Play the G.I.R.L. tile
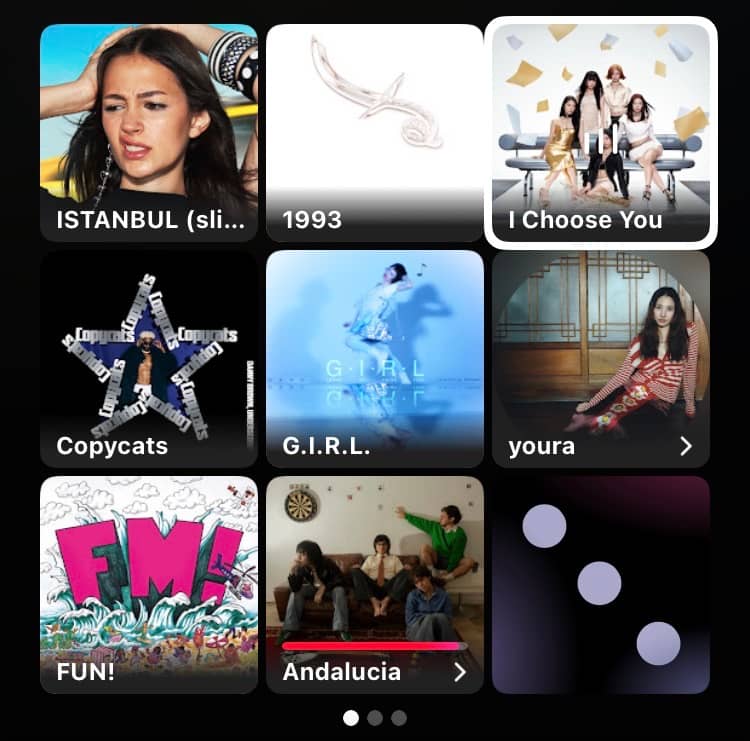 point(375,359)
